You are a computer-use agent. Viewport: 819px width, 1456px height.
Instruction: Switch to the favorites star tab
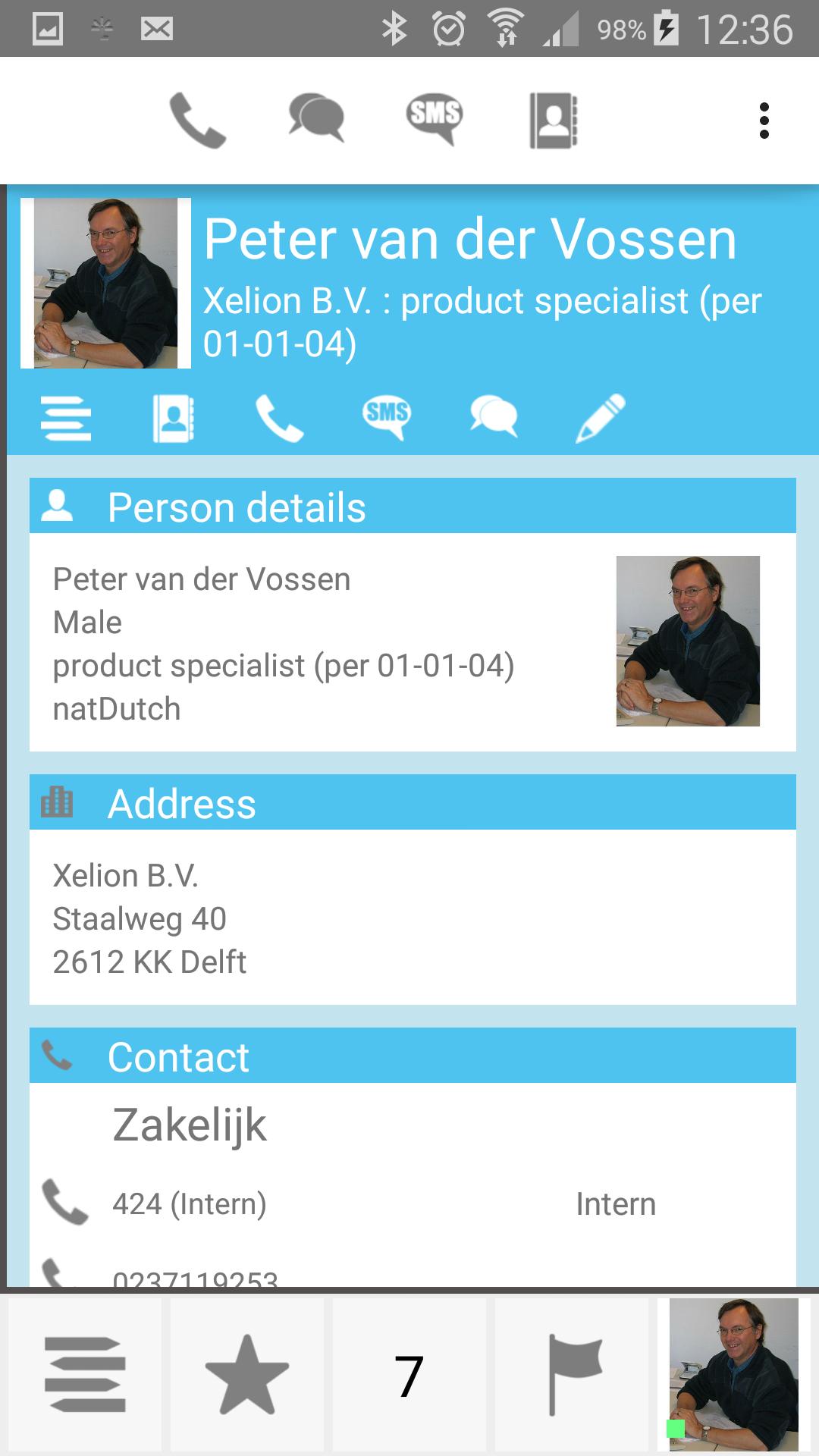coord(247,1374)
